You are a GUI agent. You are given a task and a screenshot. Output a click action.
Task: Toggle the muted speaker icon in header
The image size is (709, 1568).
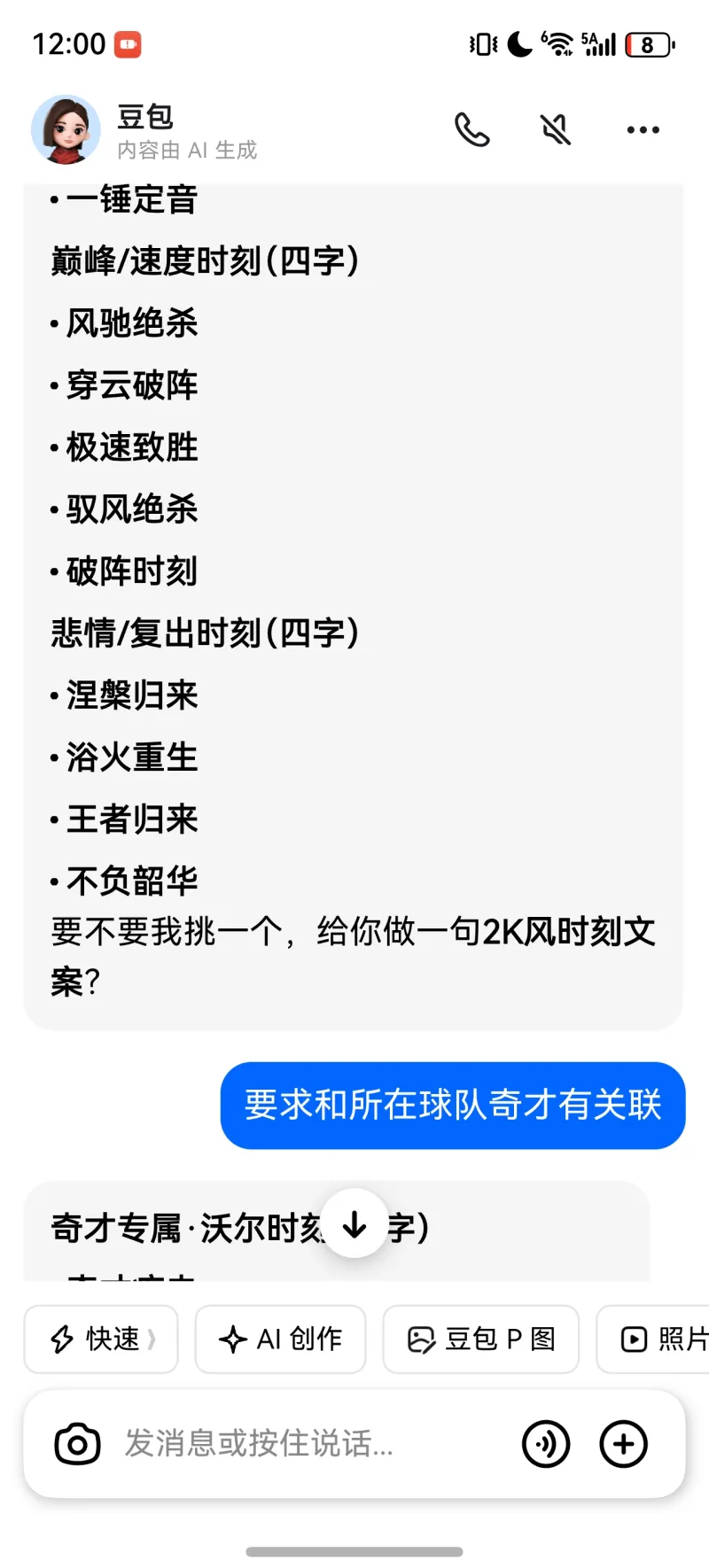click(554, 128)
